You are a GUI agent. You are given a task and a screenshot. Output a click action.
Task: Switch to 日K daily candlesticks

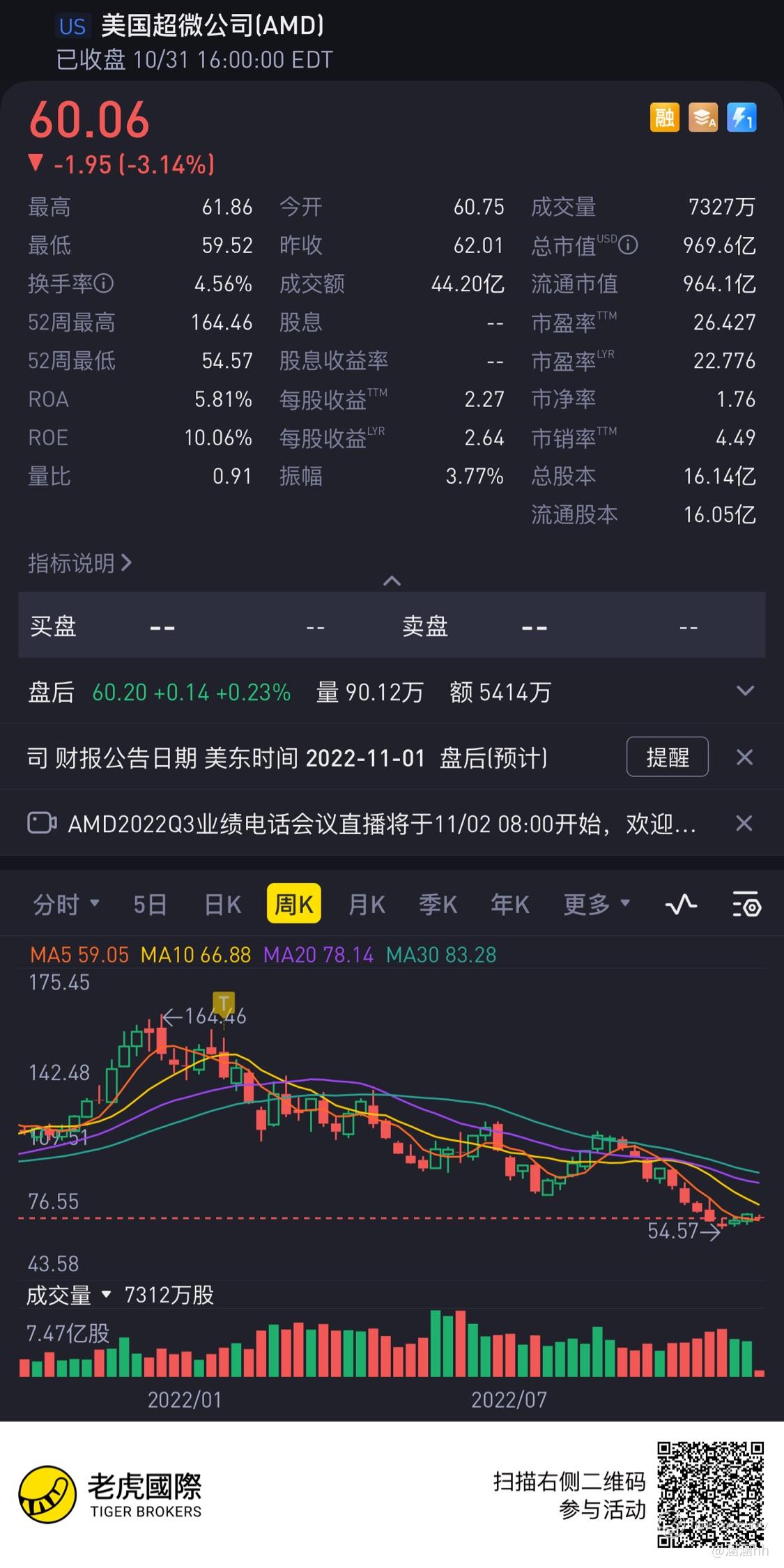coord(222,904)
